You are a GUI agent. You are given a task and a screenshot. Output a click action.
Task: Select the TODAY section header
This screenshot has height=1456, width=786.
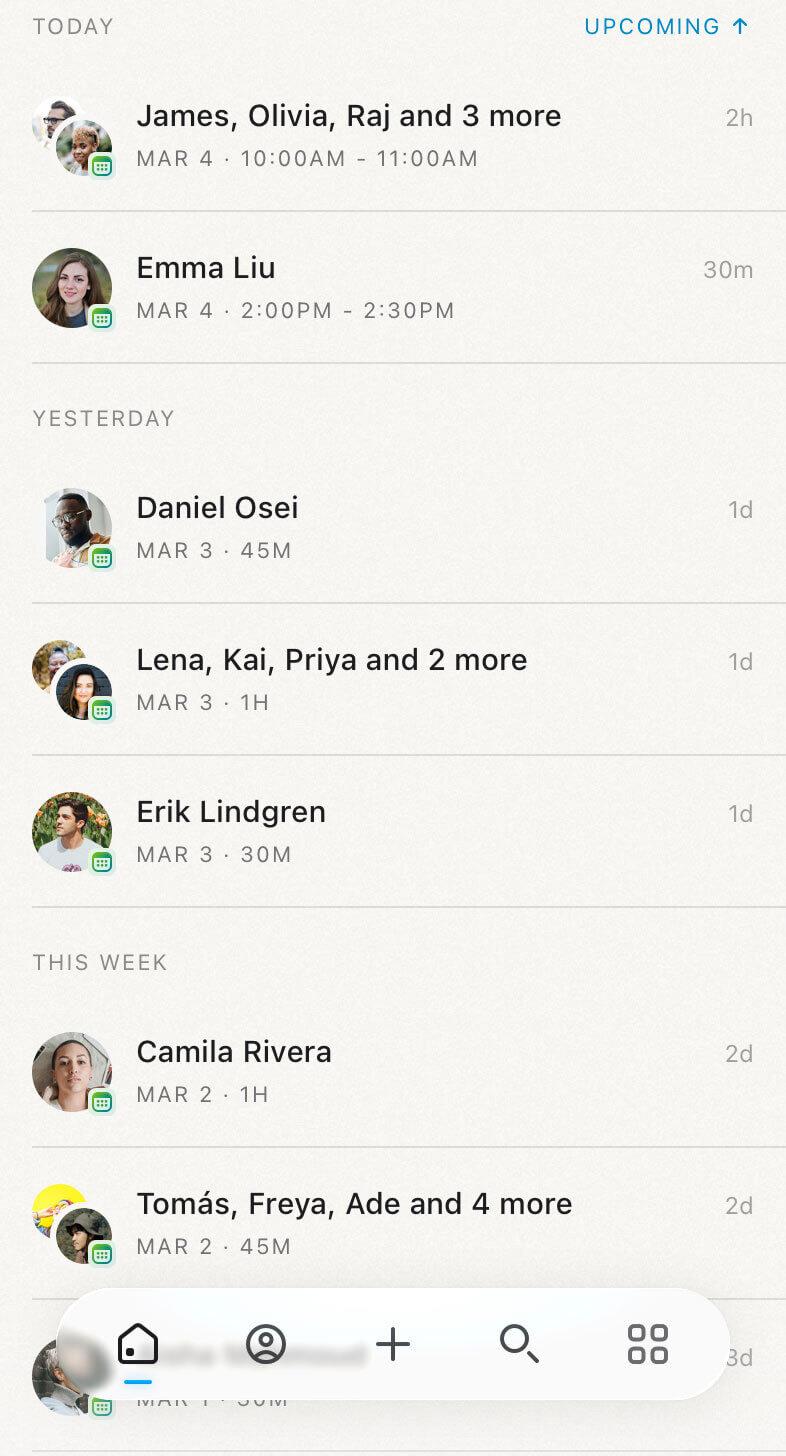72,26
